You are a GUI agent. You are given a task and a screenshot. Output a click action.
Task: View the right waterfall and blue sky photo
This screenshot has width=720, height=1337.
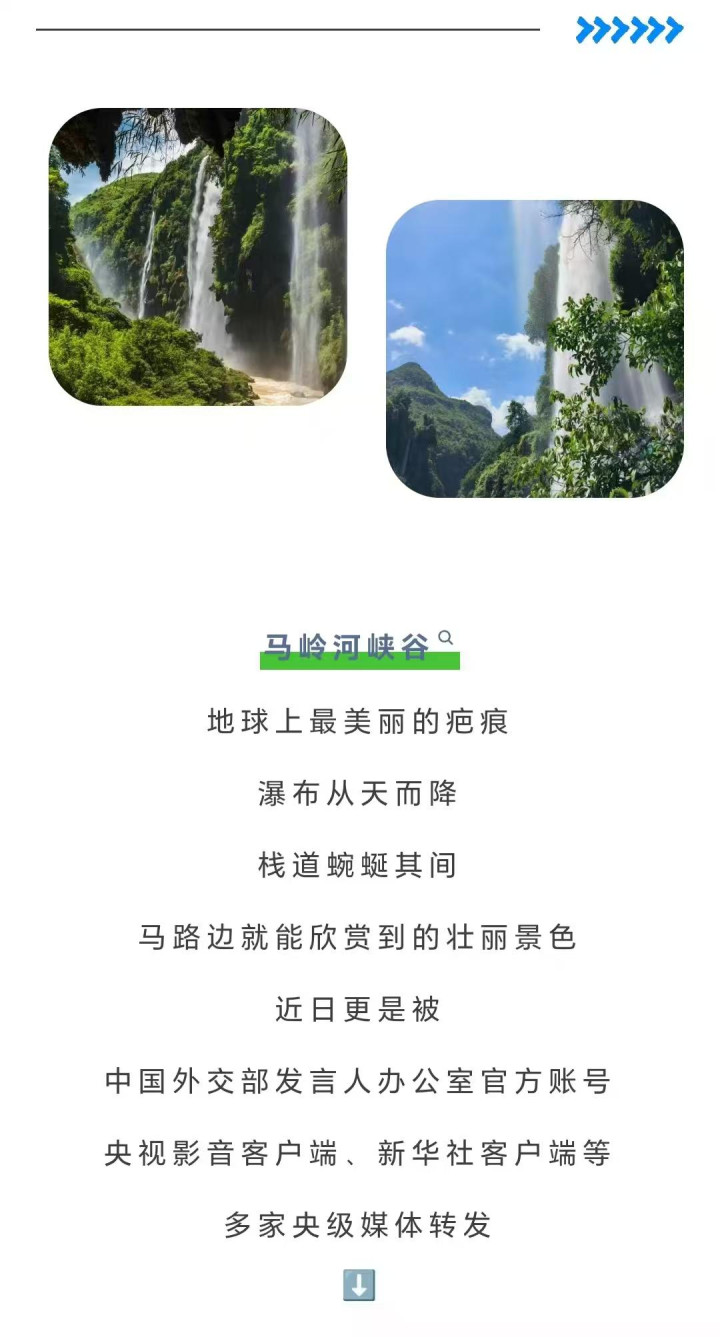tap(534, 349)
